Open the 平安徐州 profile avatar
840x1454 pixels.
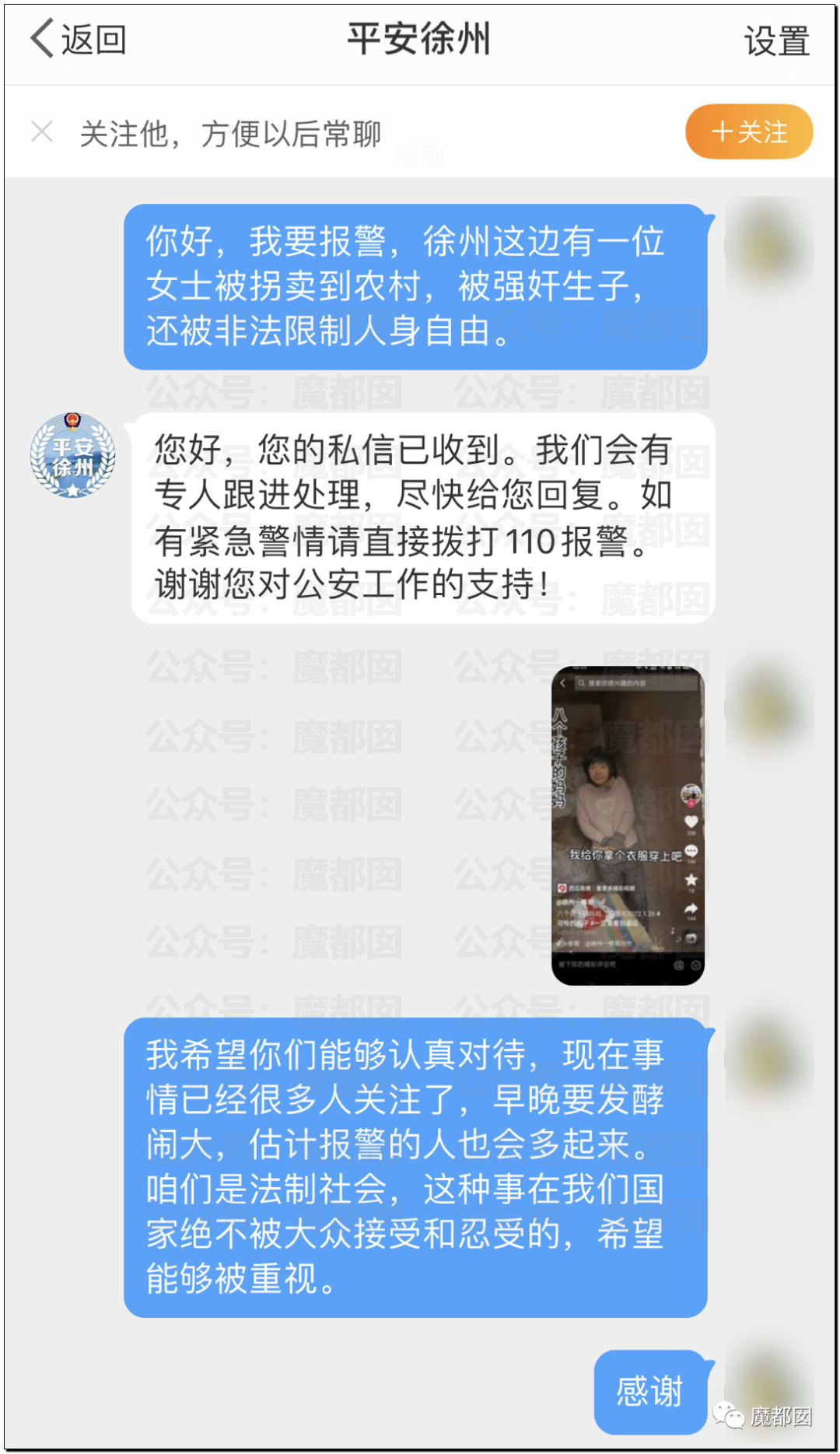[72, 456]
